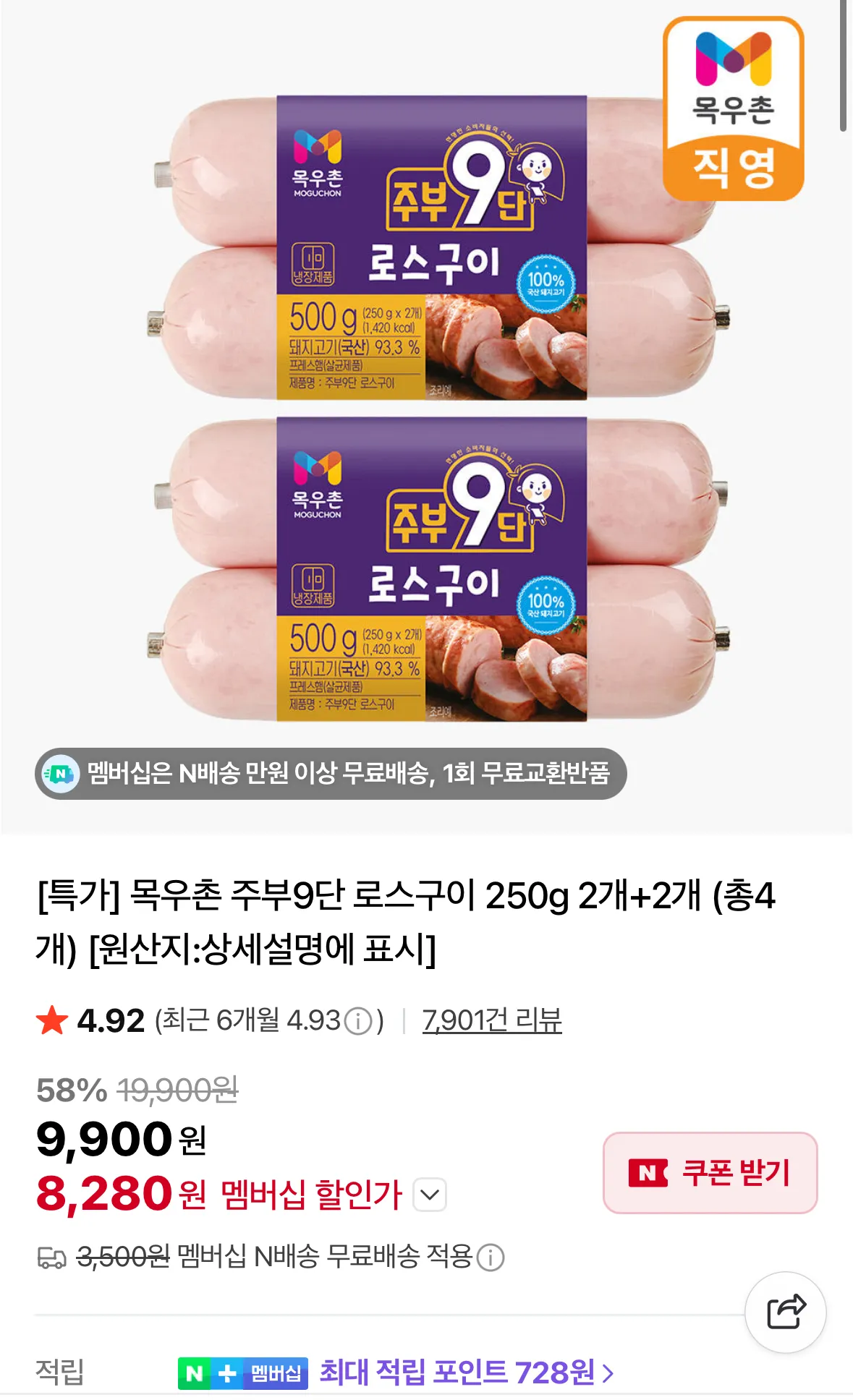Tap the 쿠폰 받기 coupon button

click(710, 1172)
